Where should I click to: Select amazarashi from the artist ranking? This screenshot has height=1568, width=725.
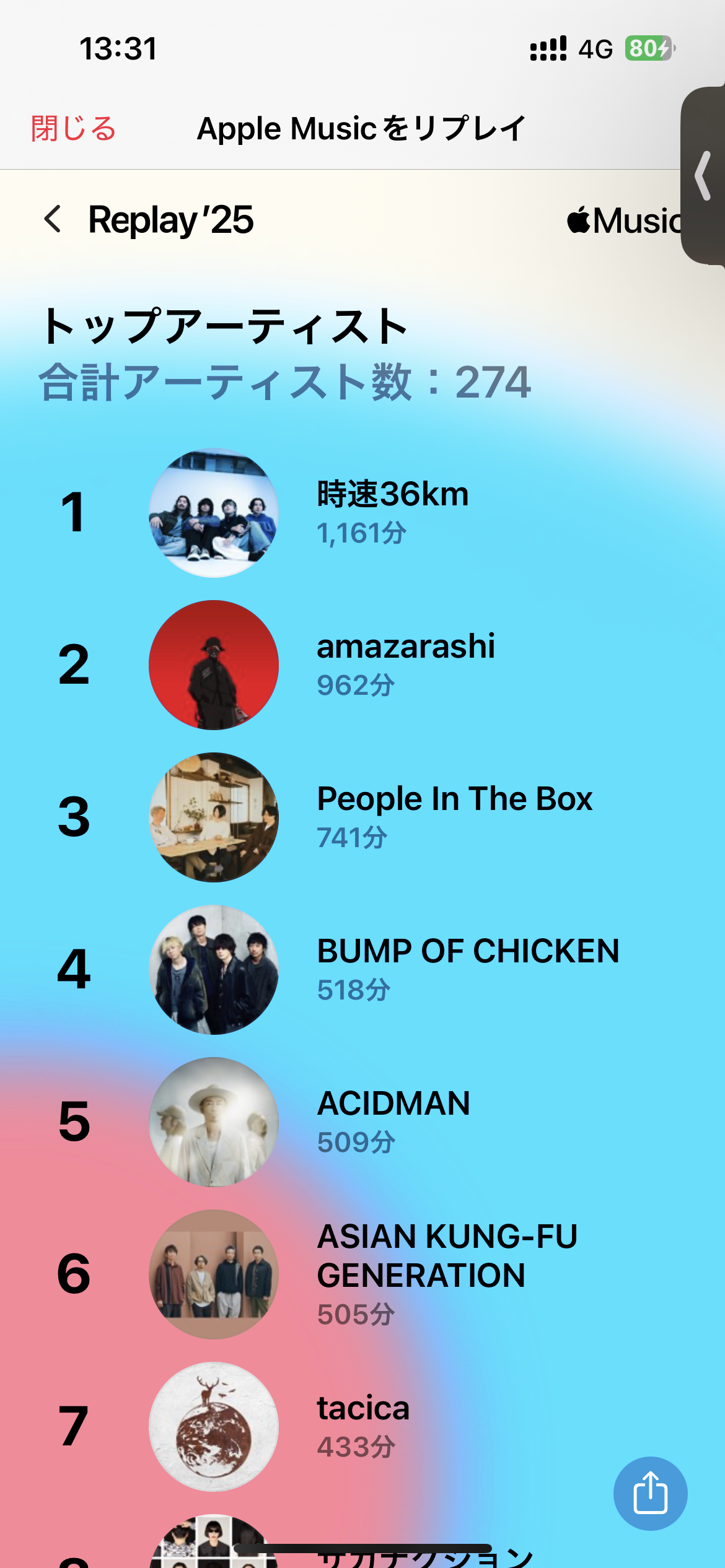click(x=405, y=664)
